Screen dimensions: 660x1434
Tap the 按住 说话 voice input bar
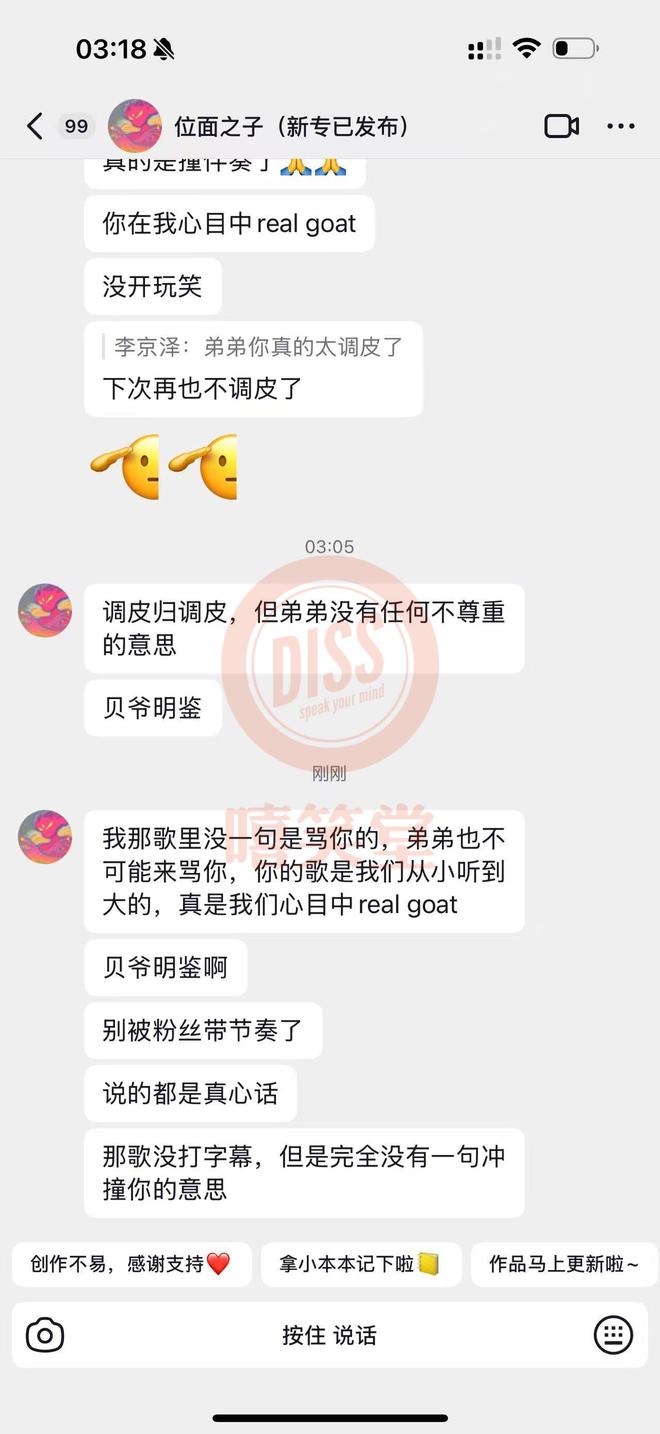[x=329, y=1335]
